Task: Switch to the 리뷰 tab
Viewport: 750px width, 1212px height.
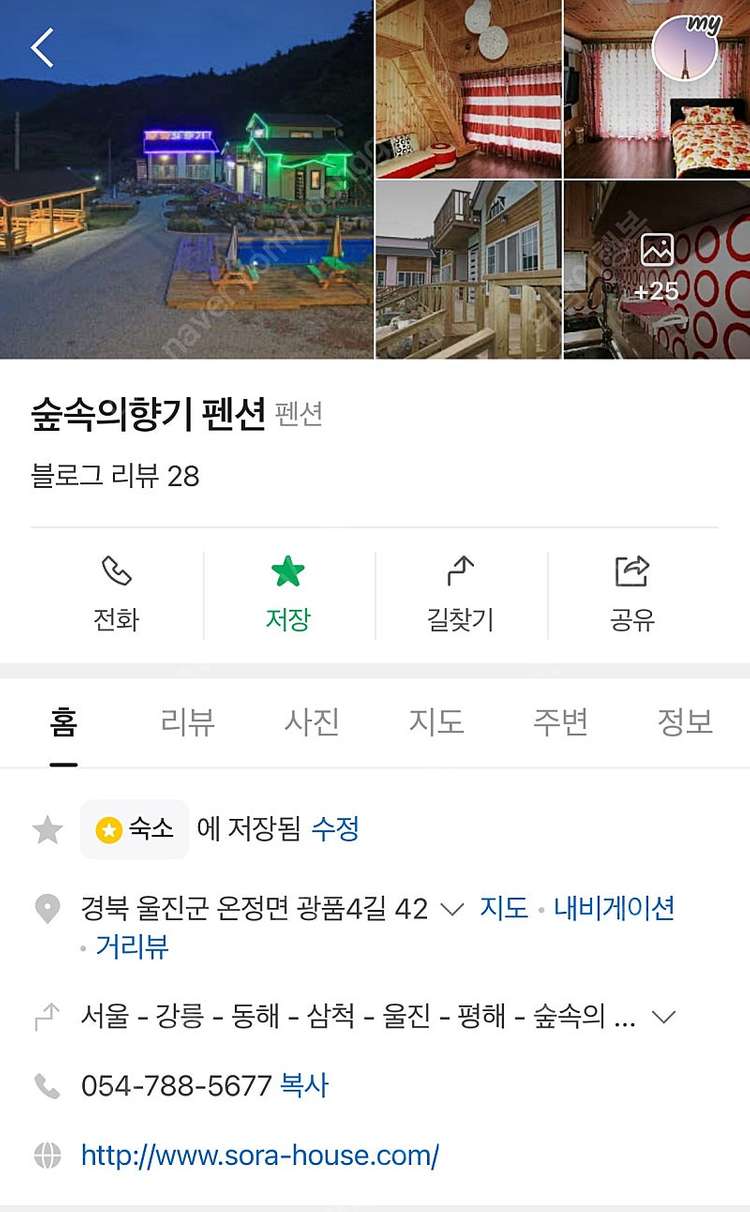Action: 187,722
